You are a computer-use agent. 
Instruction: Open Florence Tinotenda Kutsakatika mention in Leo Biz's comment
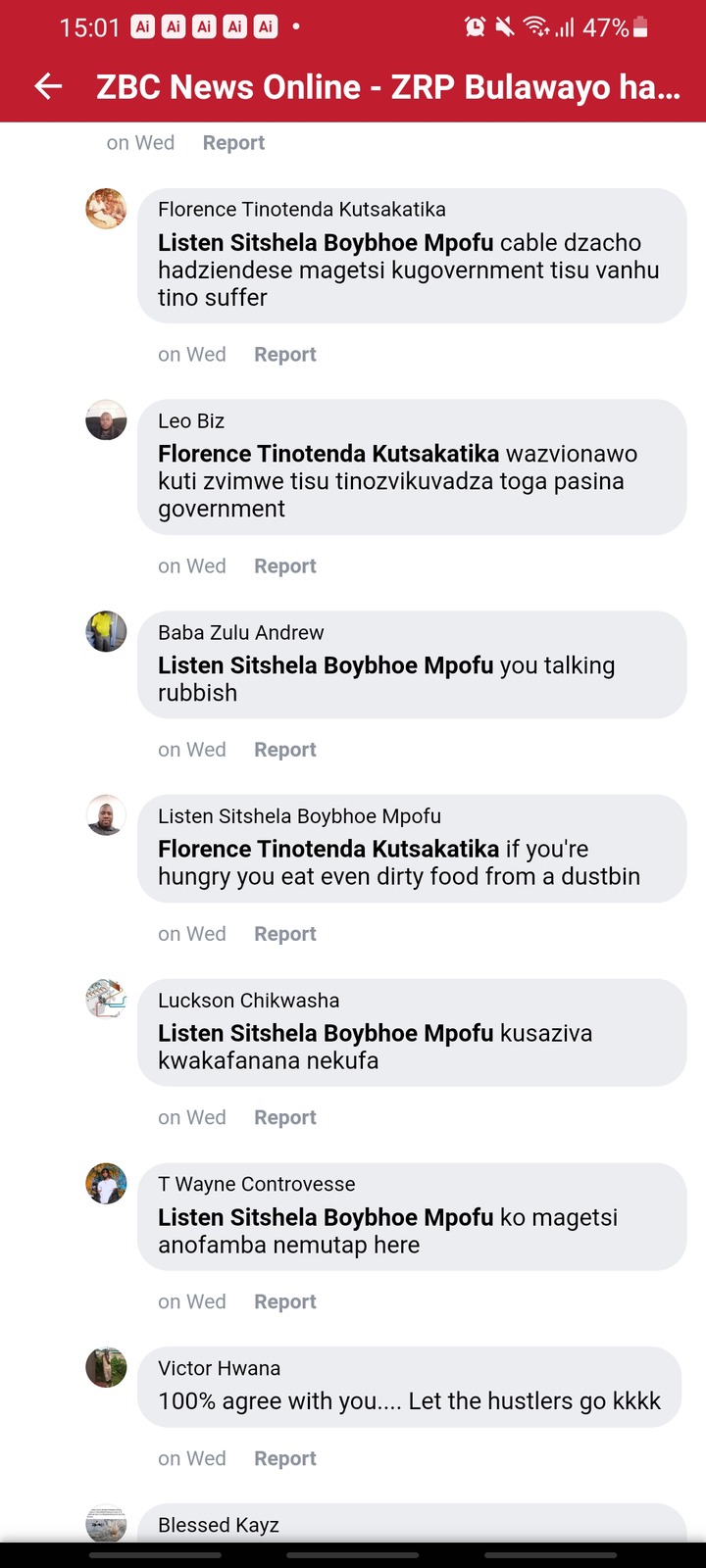pyautogui.click(x=328, y=454)
